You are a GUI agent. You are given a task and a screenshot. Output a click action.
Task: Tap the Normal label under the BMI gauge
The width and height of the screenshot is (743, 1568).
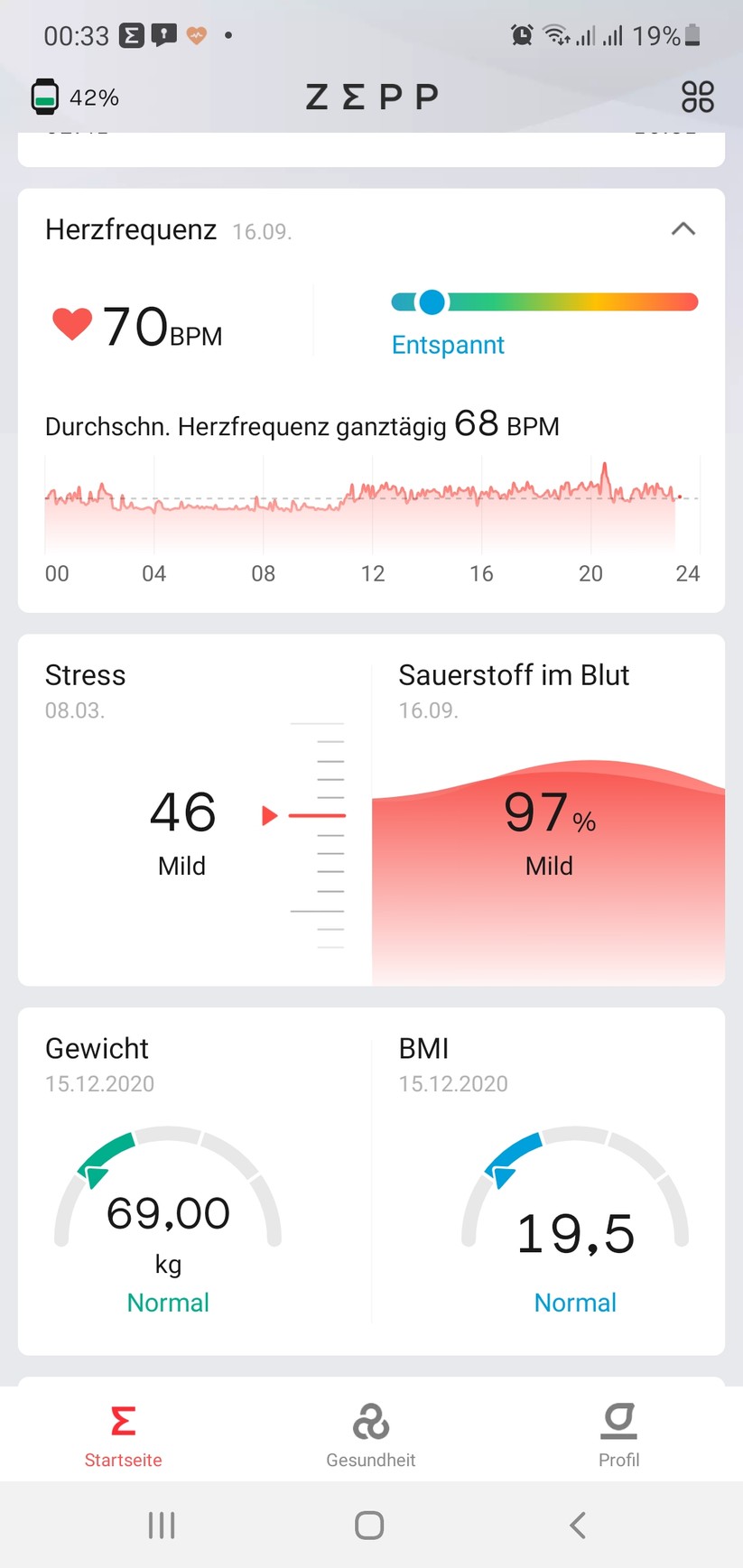coord(574,1303)
